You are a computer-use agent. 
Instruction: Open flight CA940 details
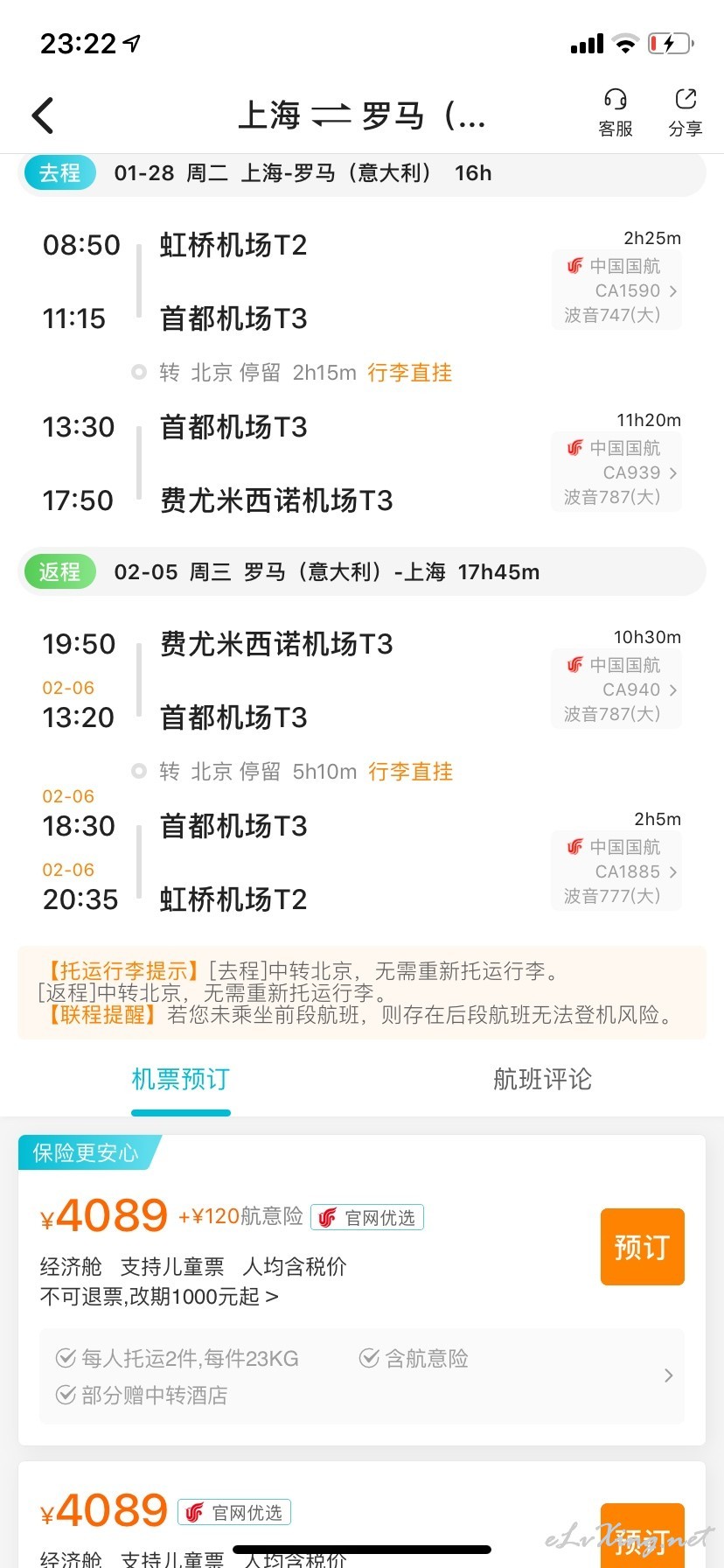[616, 689]
